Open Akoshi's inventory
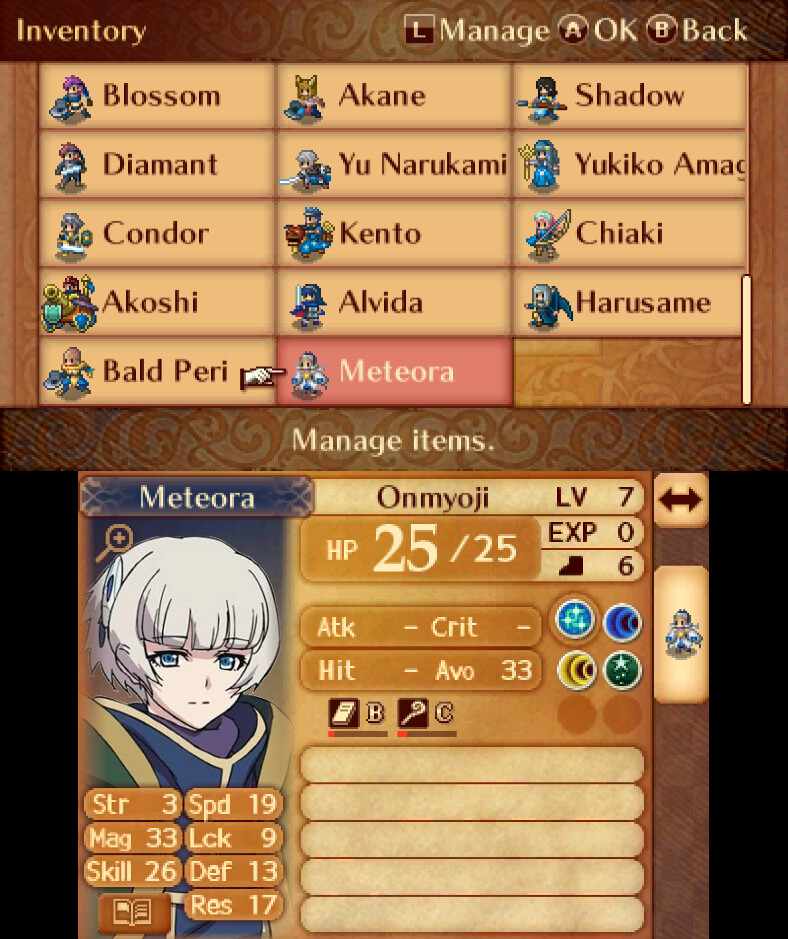This screenshot has height=939, width=788. coord(157,302)
